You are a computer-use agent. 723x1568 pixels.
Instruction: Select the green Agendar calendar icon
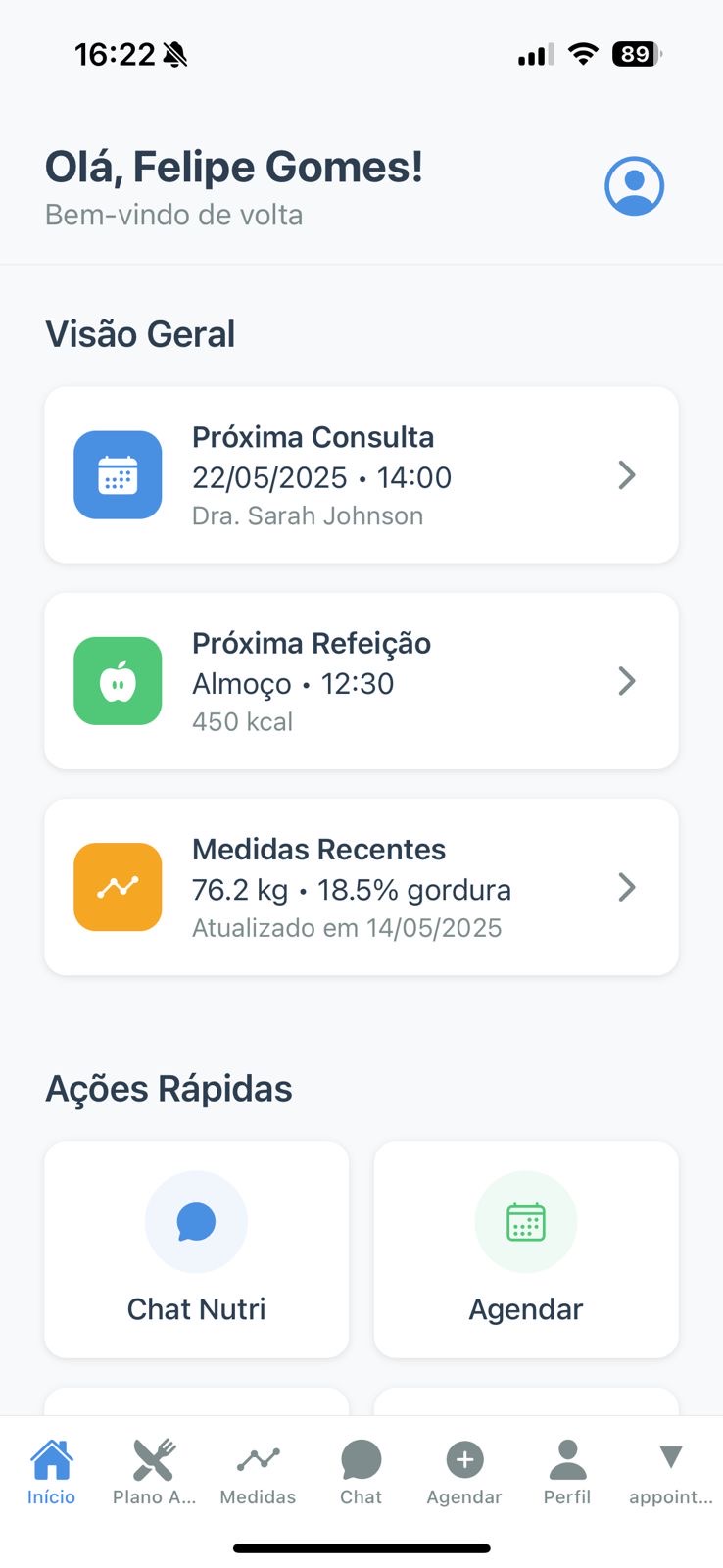pyautogui.click(x=526, y=1222)
